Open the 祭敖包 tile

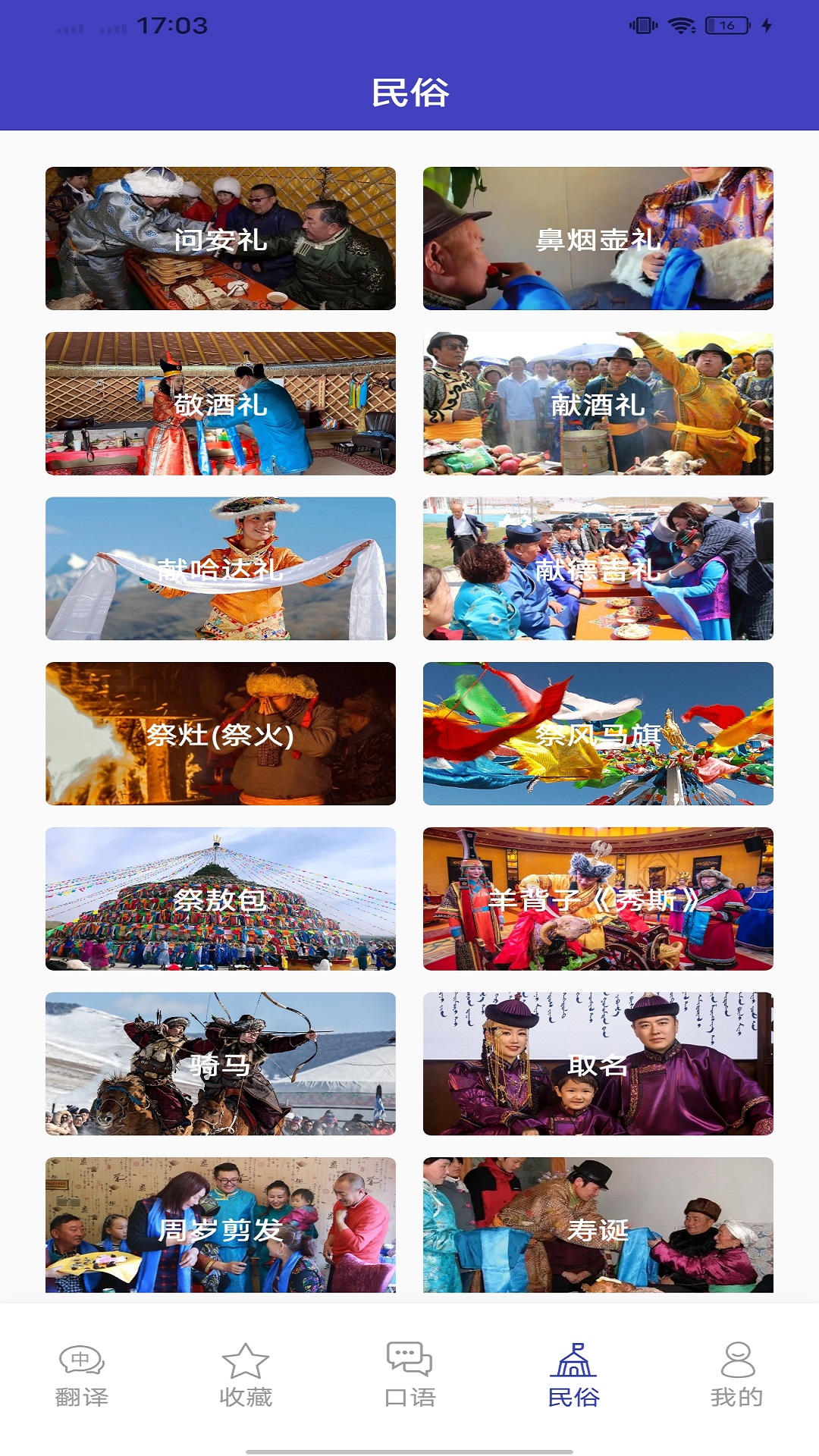(x=220, y=899)
